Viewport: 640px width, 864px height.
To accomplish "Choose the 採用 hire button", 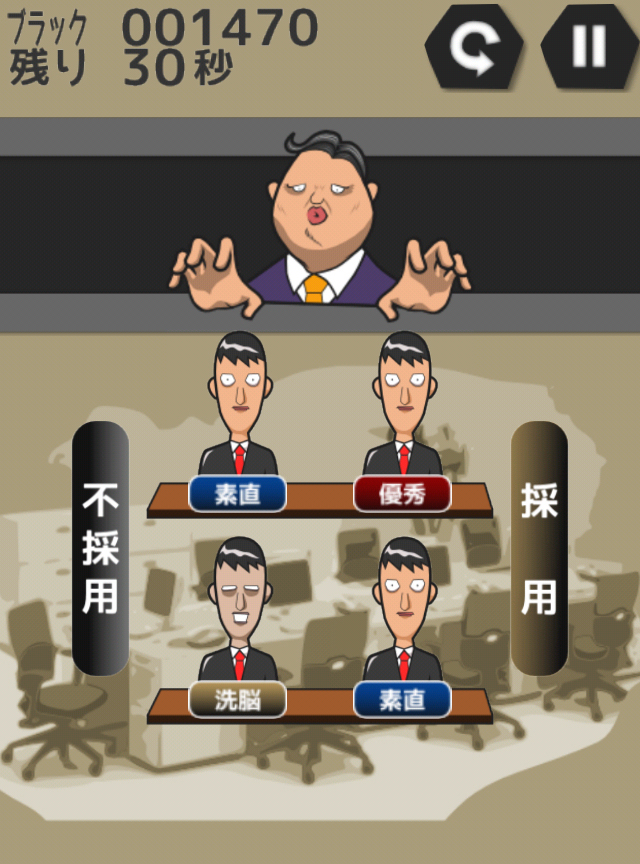I will 539,548.
